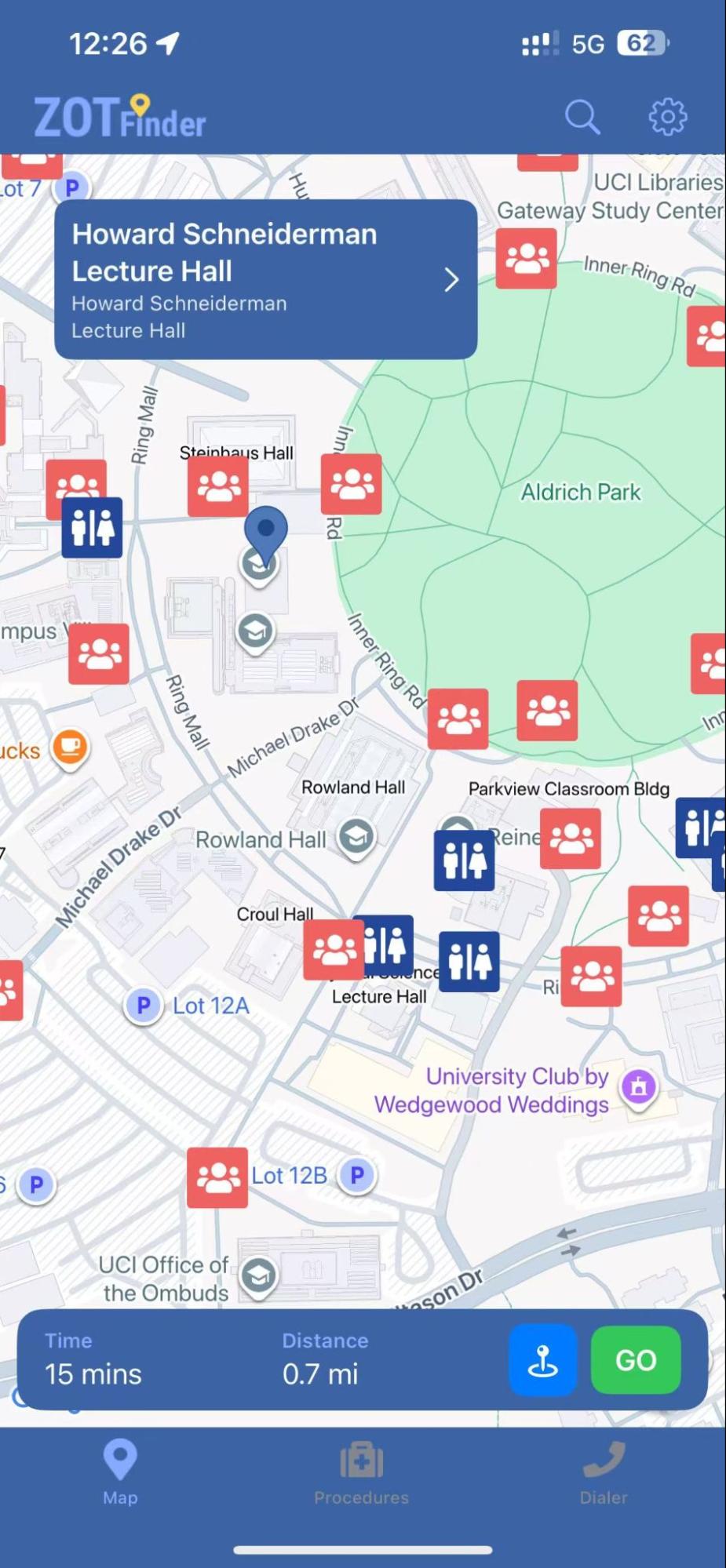Tap the assembly marker at Croul Hall

334,950
